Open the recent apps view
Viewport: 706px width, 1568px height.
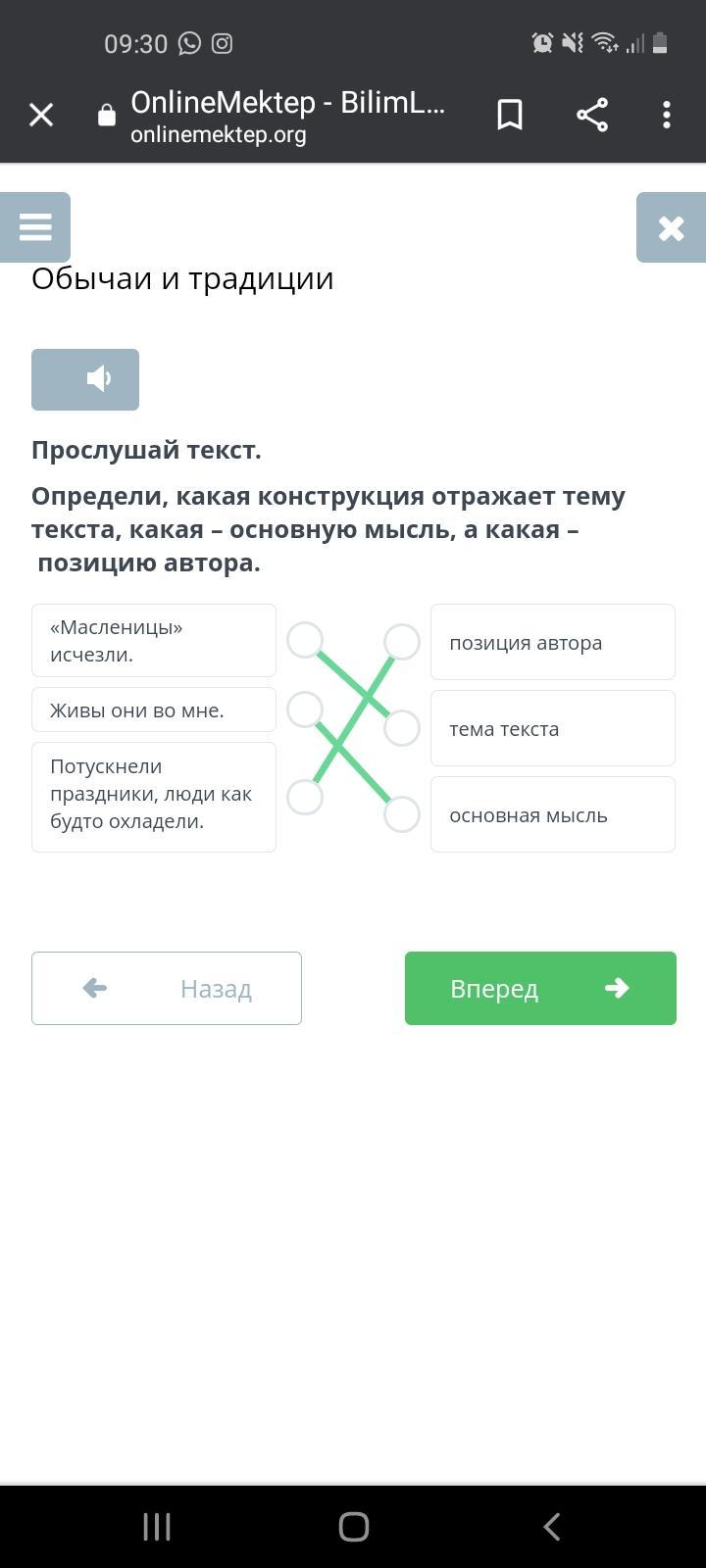pos(157,1526)
